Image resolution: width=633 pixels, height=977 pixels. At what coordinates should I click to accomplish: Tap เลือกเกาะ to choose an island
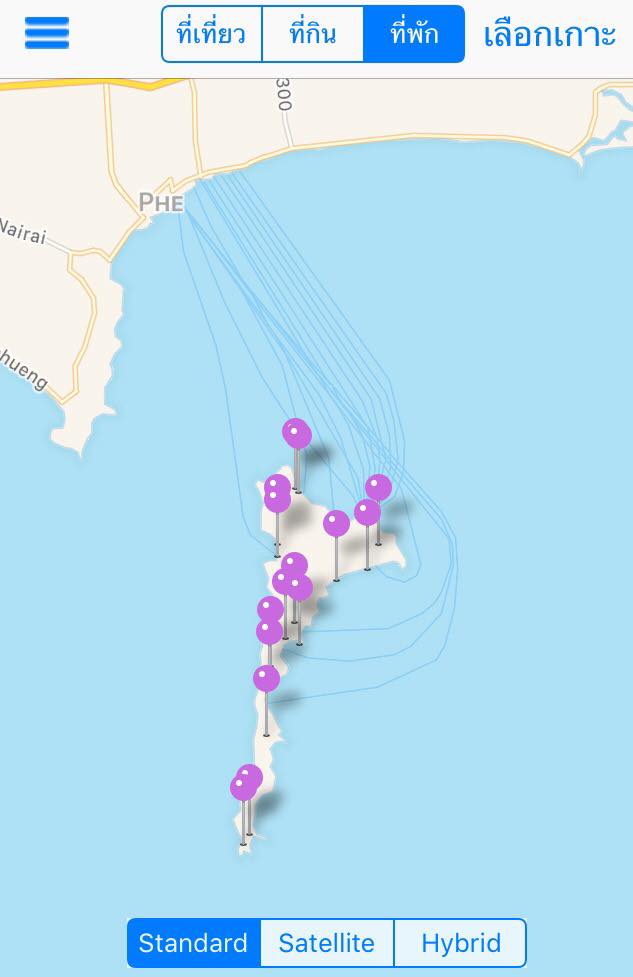(549, 35)
